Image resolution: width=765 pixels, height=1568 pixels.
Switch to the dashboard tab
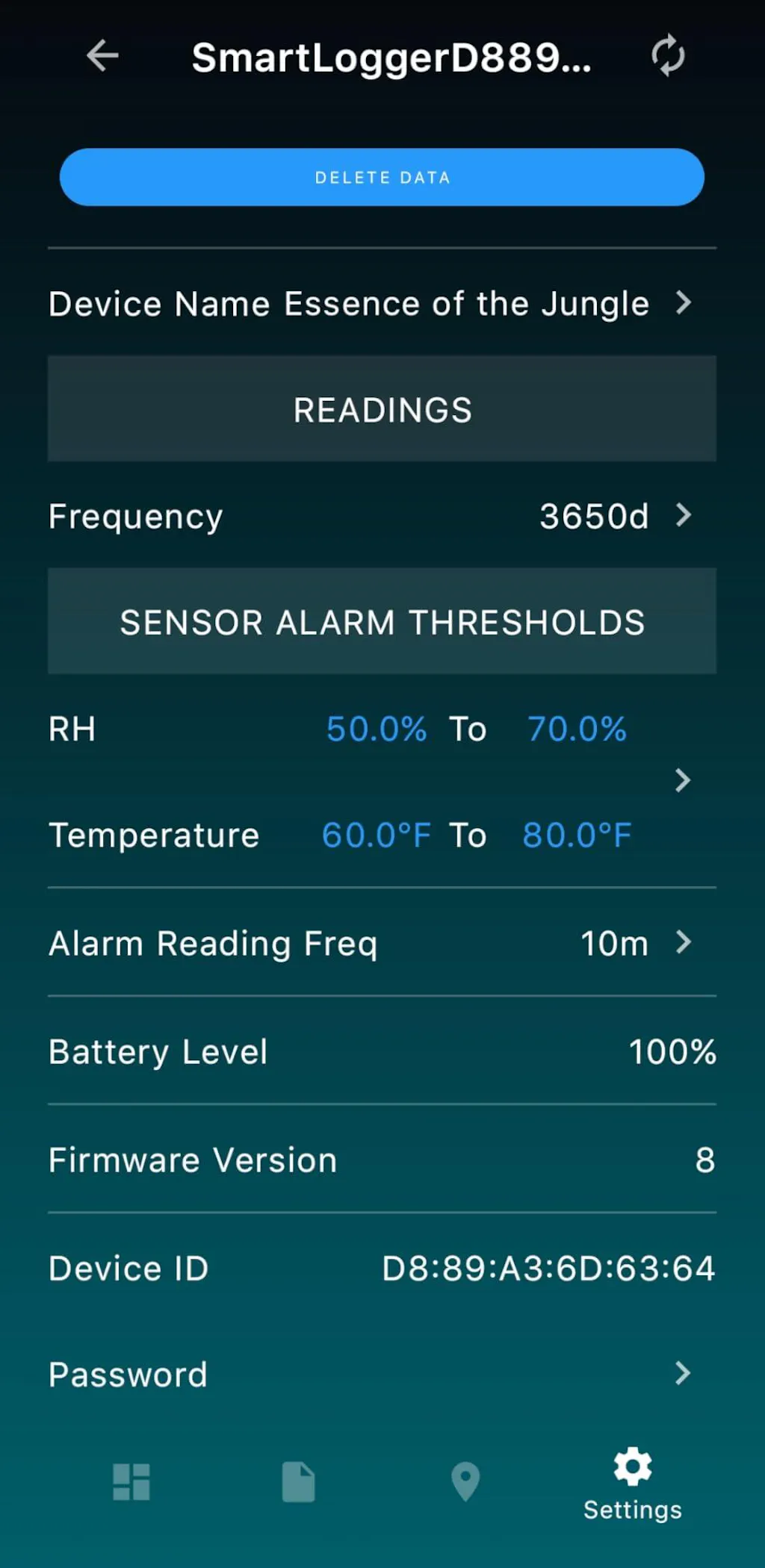point(131,1481)
